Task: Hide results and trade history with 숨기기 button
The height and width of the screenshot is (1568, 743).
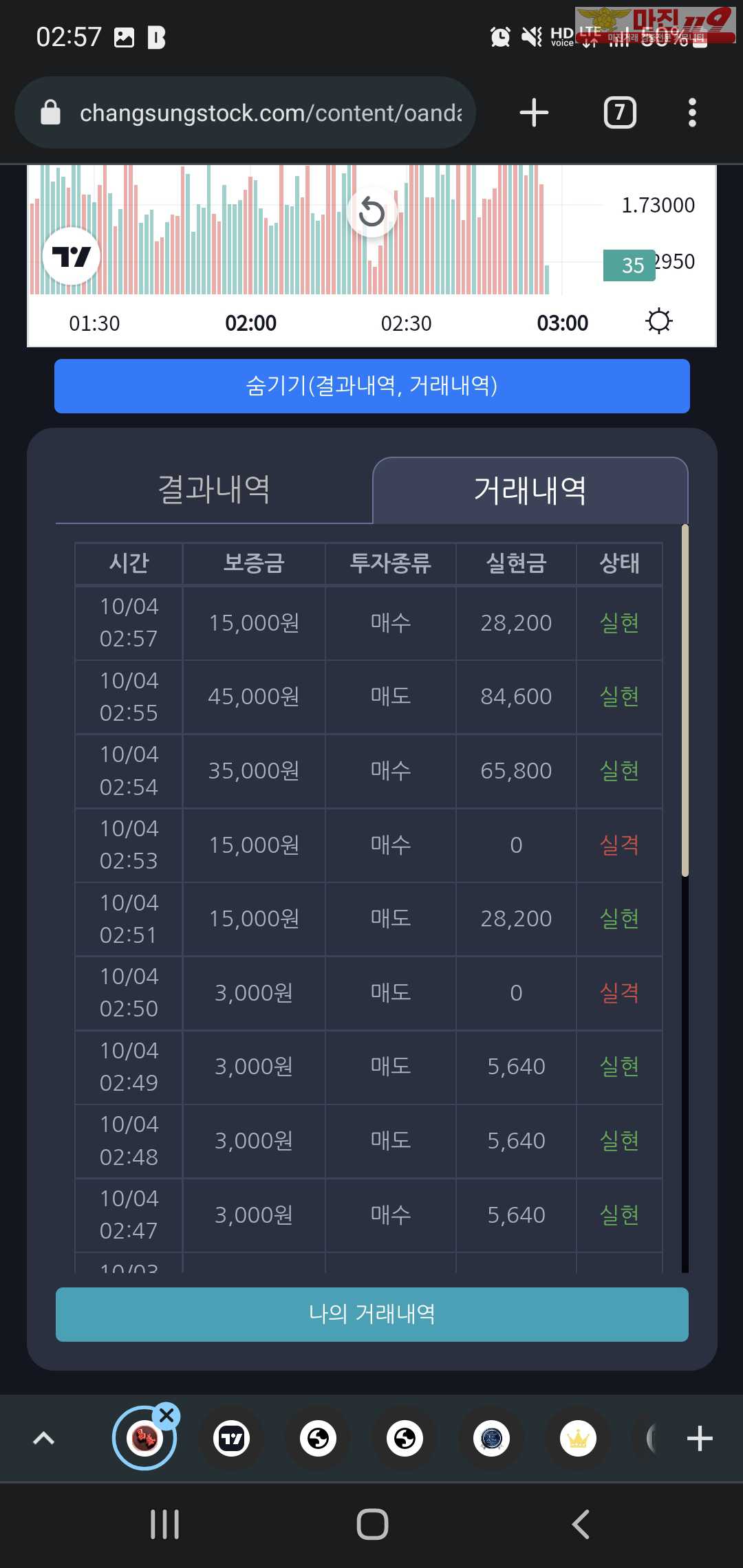Action: [372, 386]
